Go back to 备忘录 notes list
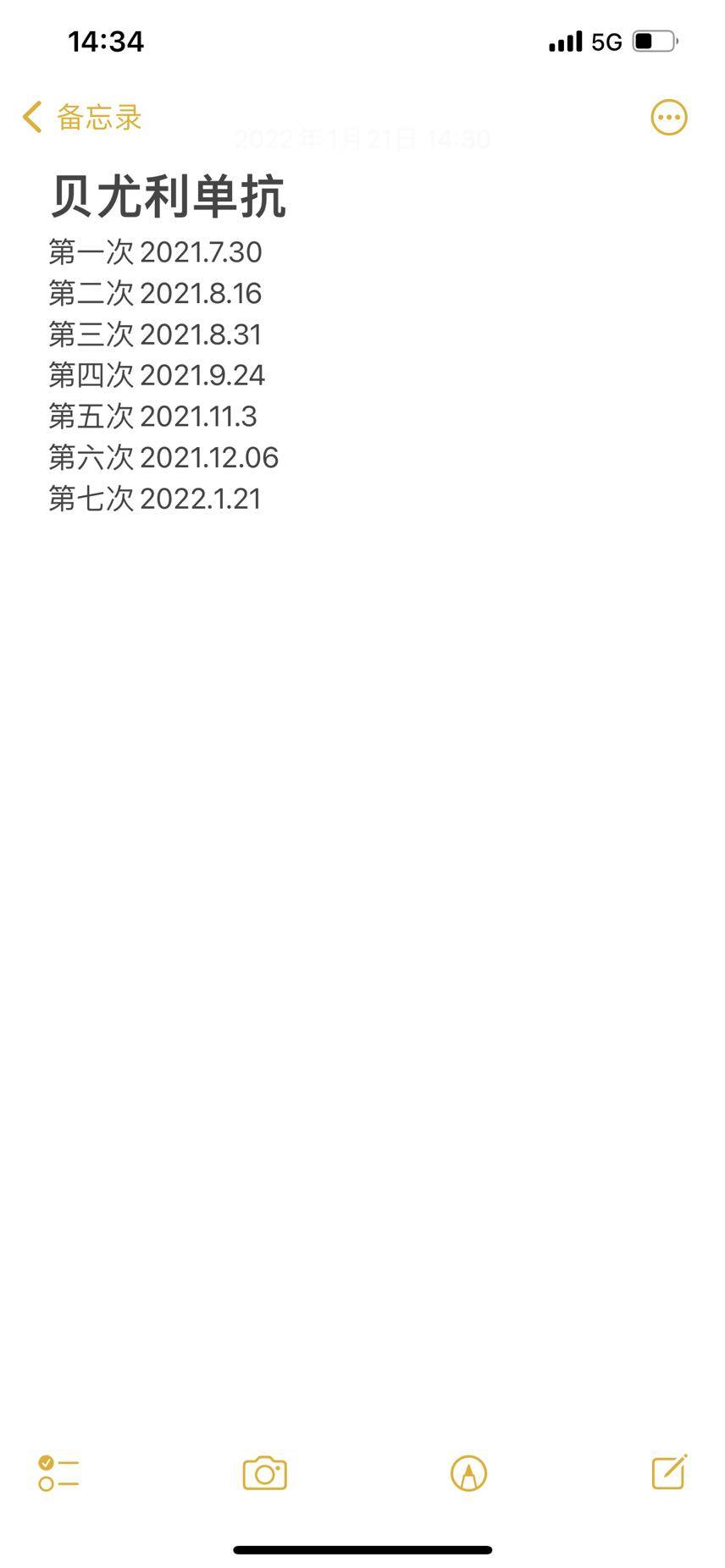 pos(81,118)
